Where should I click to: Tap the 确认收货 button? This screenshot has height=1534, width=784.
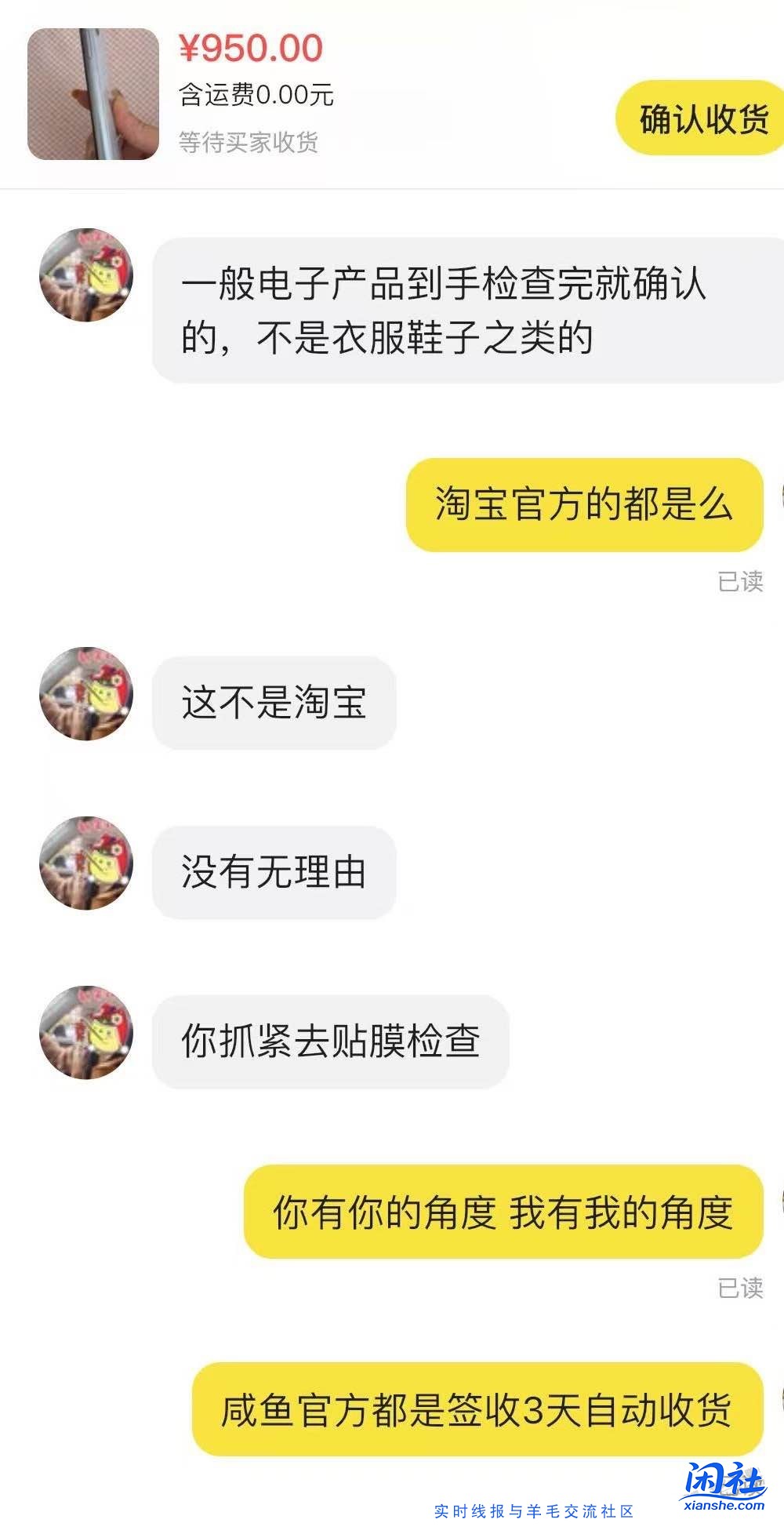coord(702,118)
